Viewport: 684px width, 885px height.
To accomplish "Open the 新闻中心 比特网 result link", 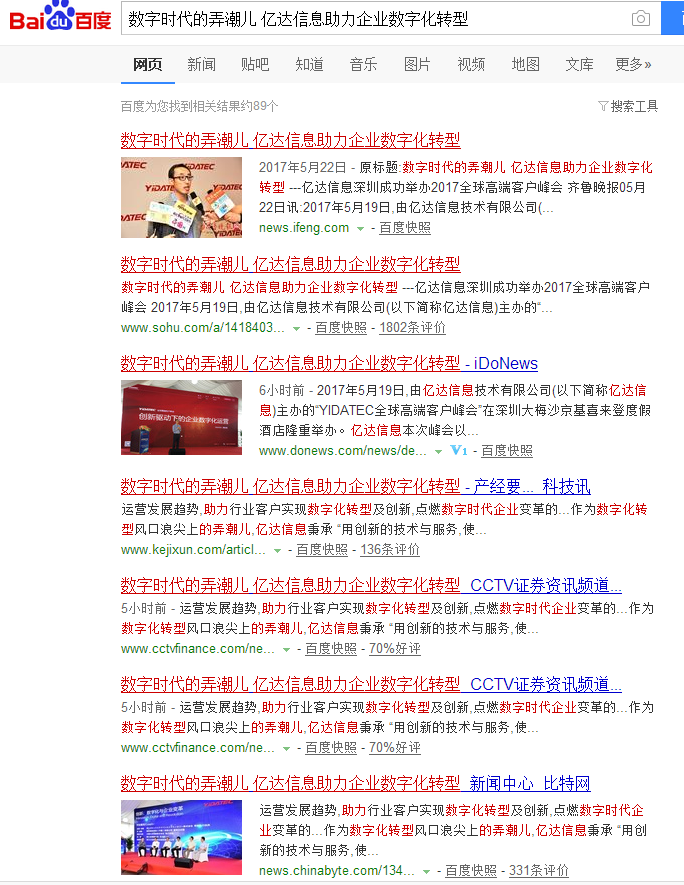I will pyautogui.click(x=355, y=783).
